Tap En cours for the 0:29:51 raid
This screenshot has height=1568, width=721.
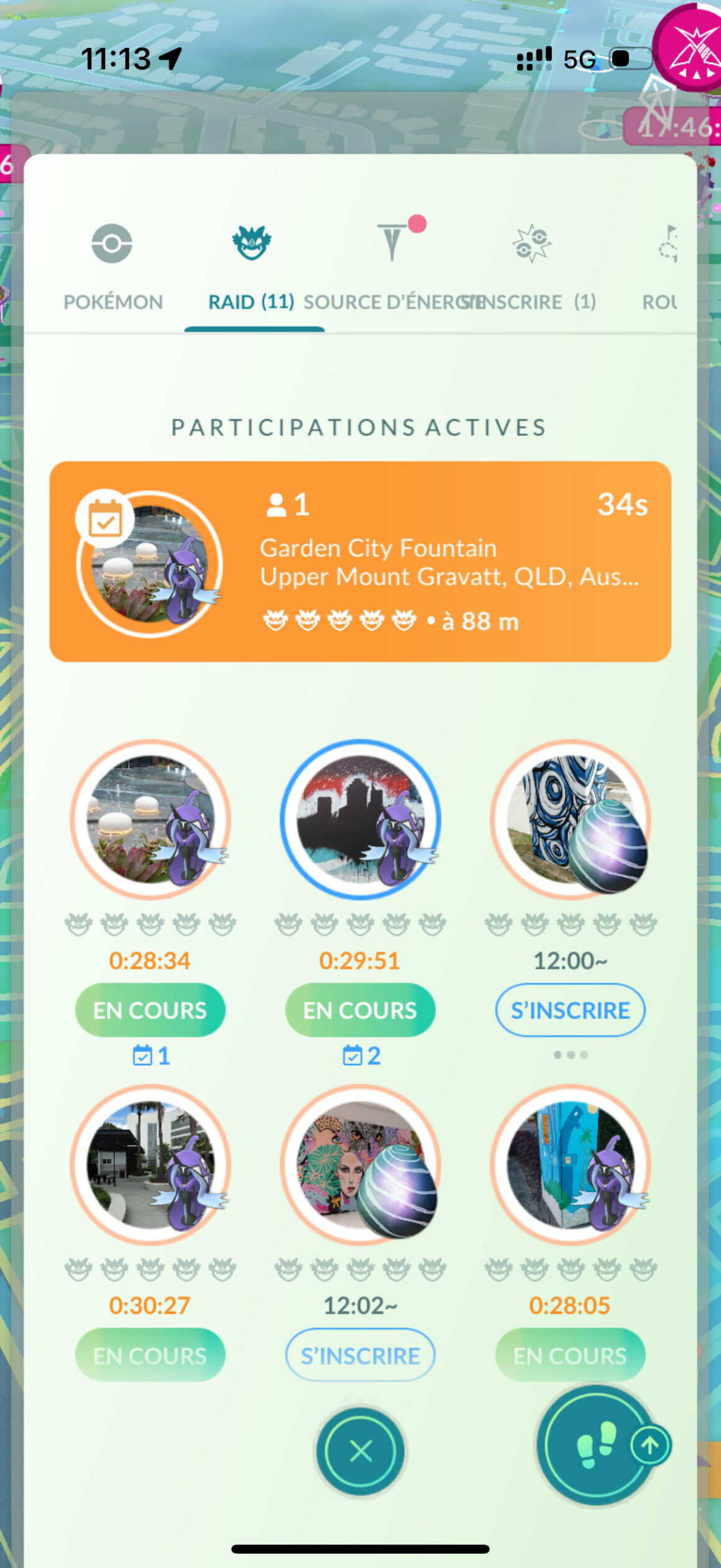(x=360, y=1010)
